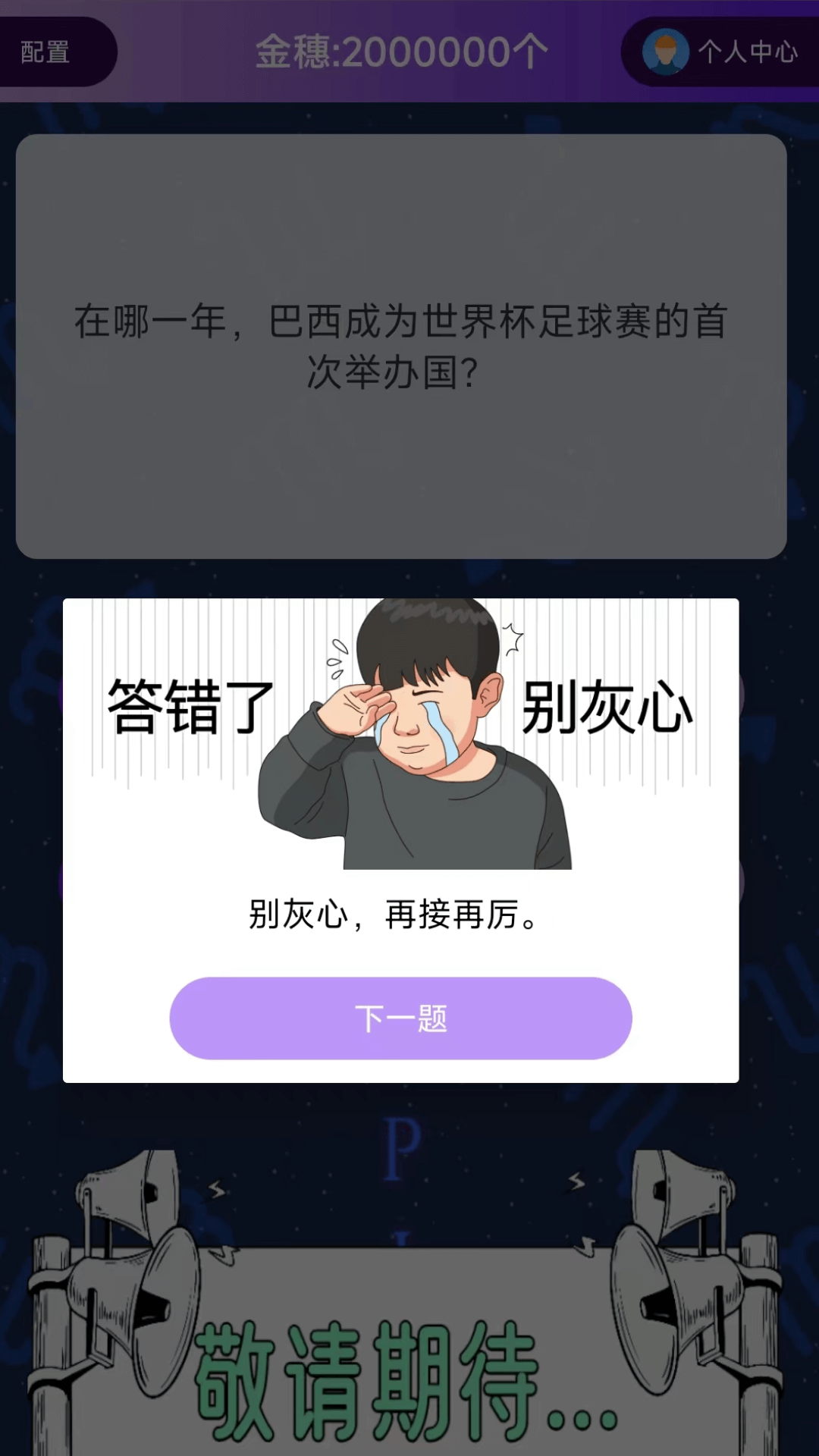
Task: Open the 个人中心 avatar icon
Action: [x=666, y=52]
